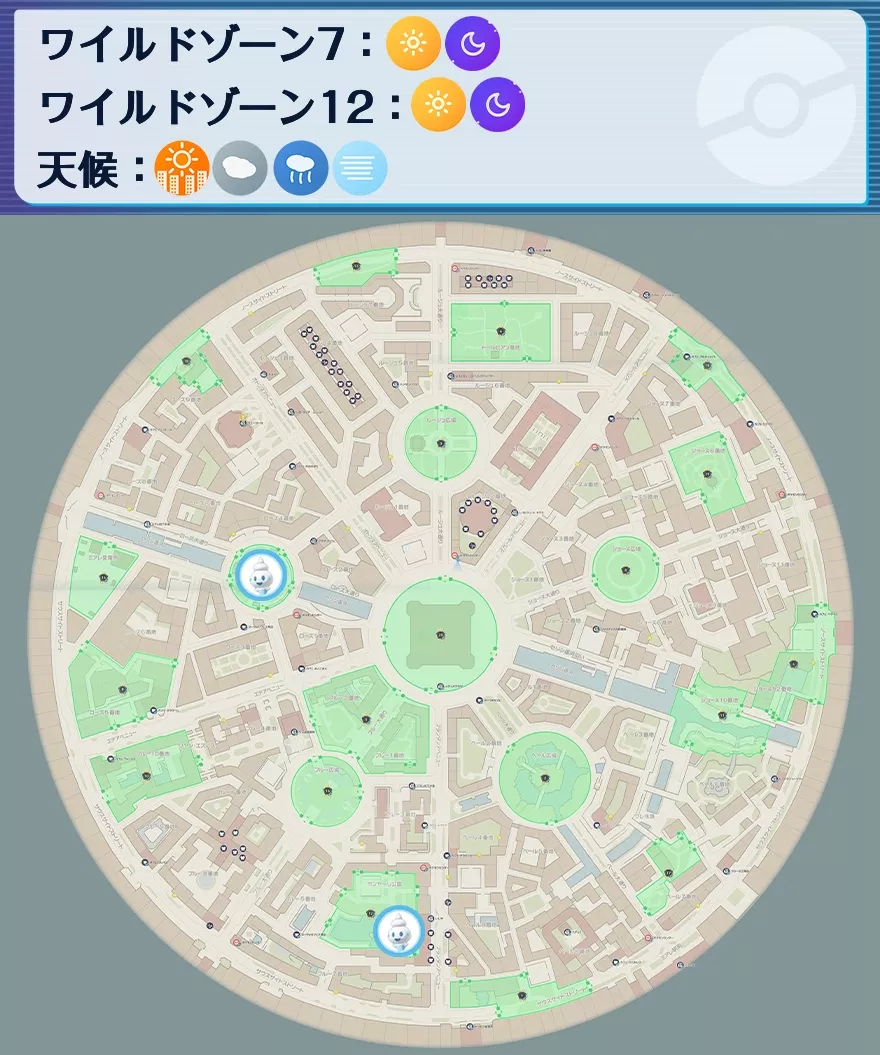
Task: Select the sun icon beside ワイルドゾーン7
Action: tap(414, 44)
